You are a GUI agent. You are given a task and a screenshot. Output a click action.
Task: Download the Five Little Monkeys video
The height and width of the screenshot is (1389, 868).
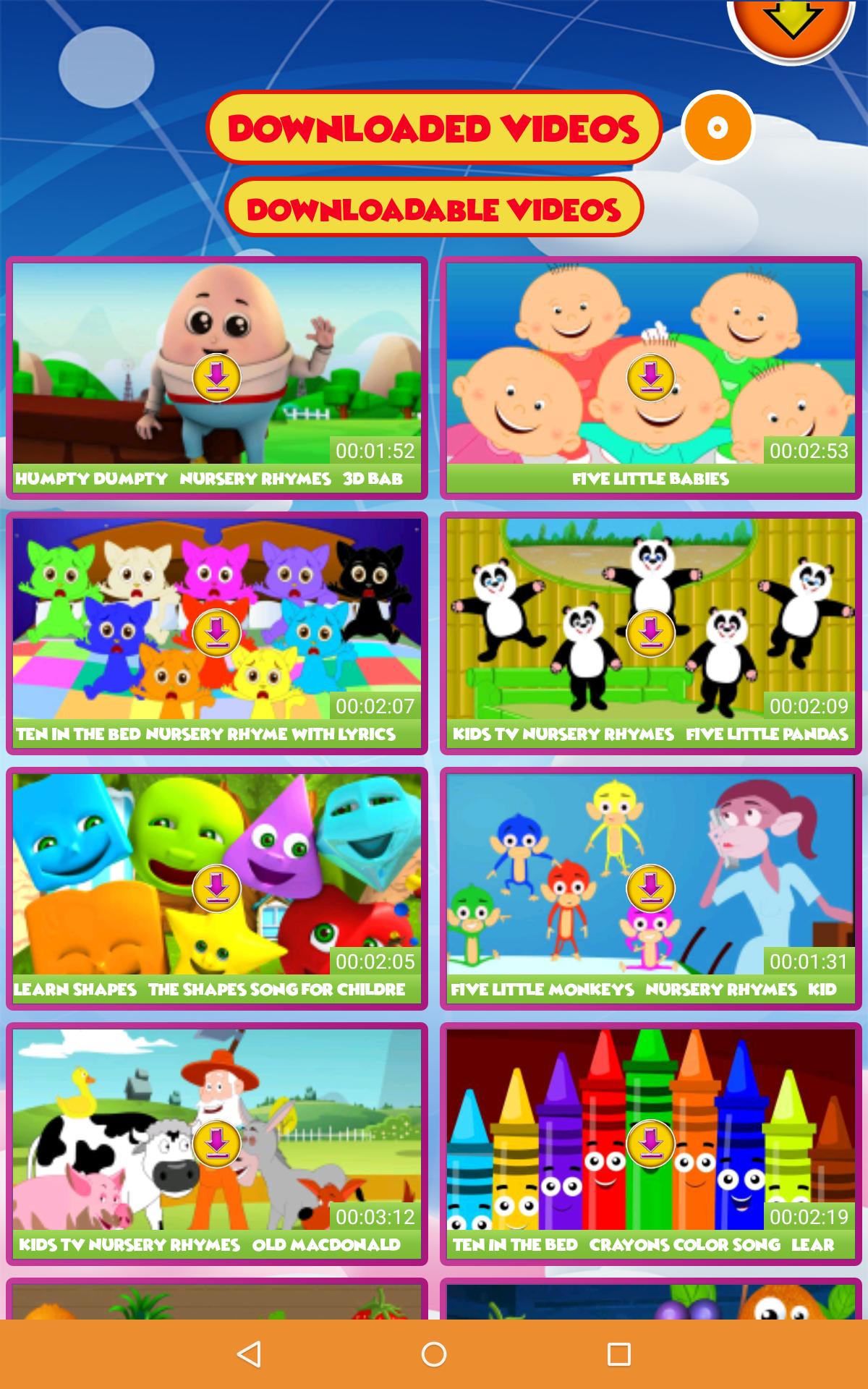(650, 888)
